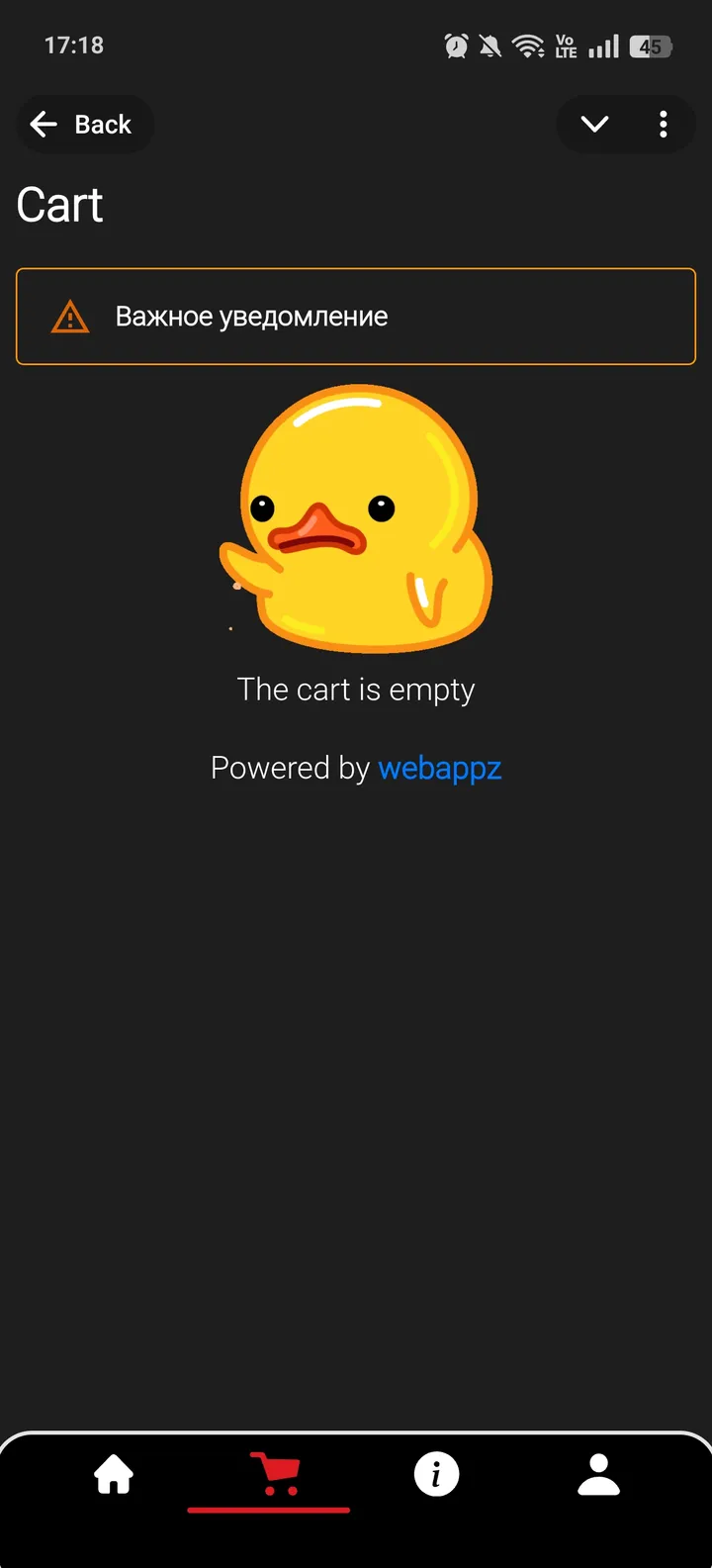This screenshot has height=1568, width=712.
Task: Expand the Важное уведомление notice
Action: click(356, 316)
